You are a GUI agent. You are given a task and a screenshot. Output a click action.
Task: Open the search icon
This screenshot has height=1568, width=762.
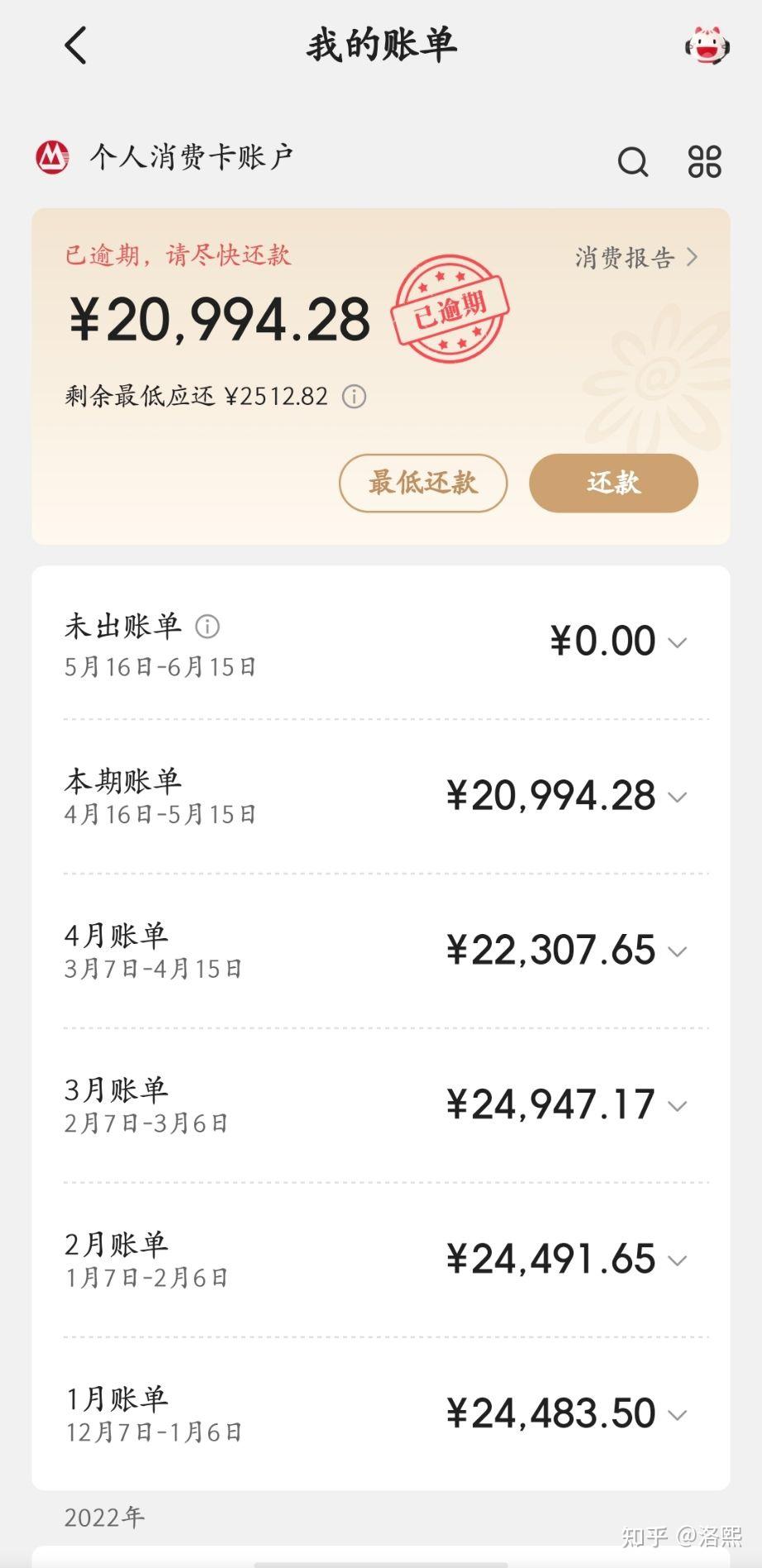coord(633,162)
